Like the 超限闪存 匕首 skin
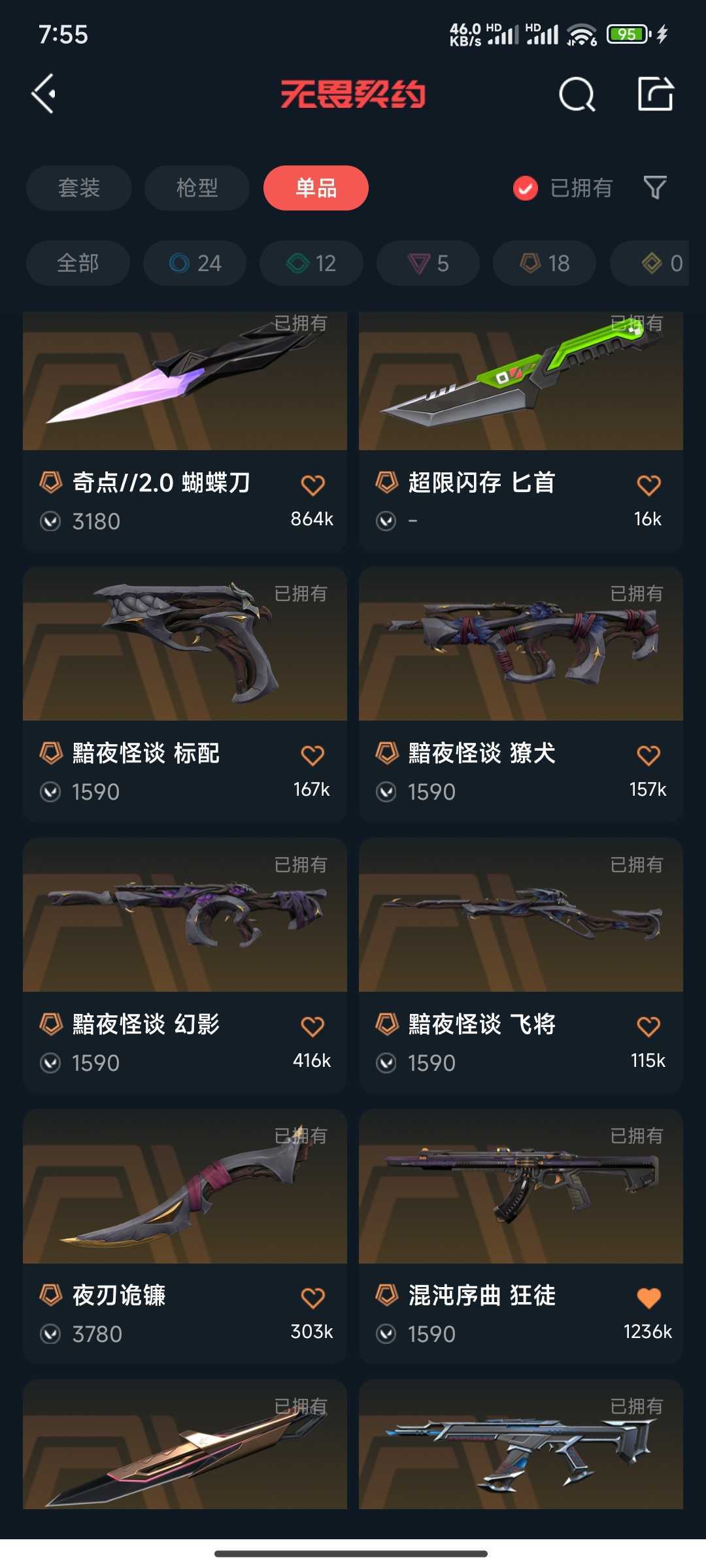Viewport: 706px width, 1568px height. (x=648, y=485)
